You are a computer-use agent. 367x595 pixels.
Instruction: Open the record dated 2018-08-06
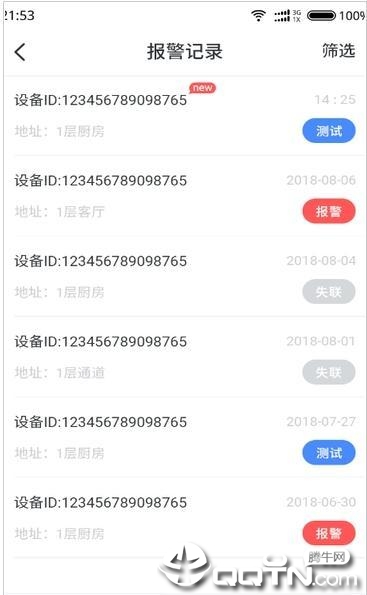pyautogui.click(x=185, y=196)
